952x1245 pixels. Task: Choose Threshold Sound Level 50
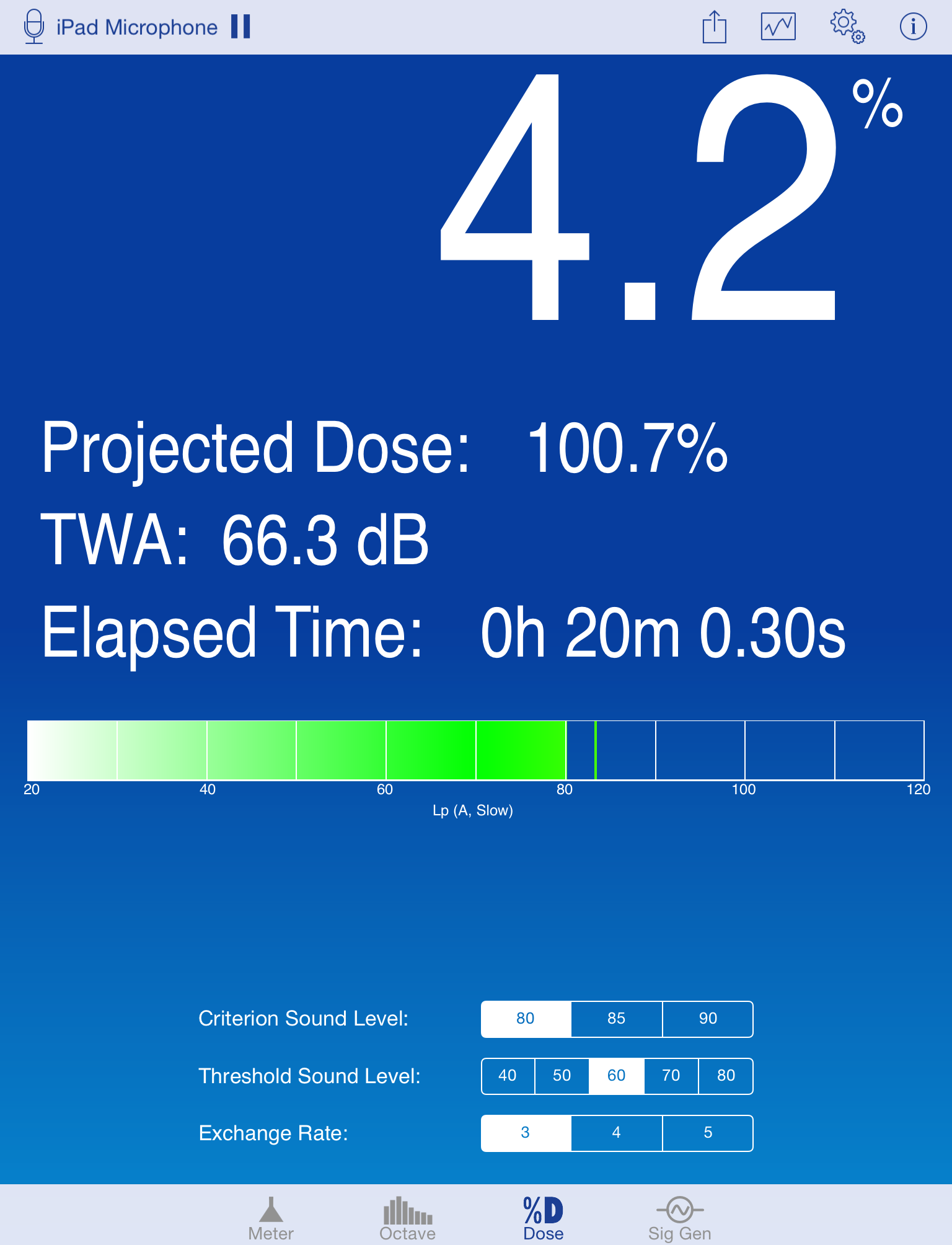(562, 1076)
